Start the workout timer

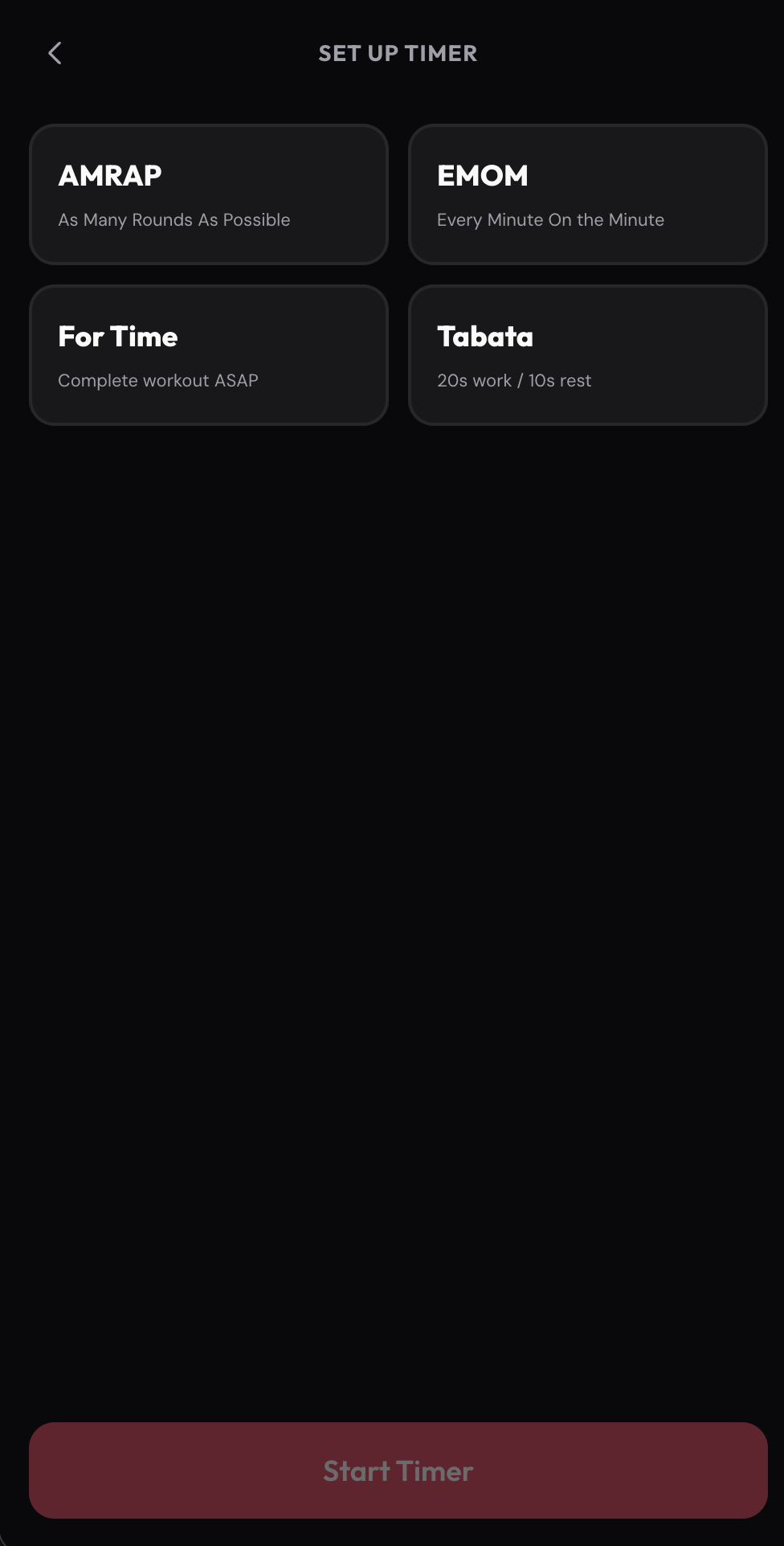(398, 1470)
